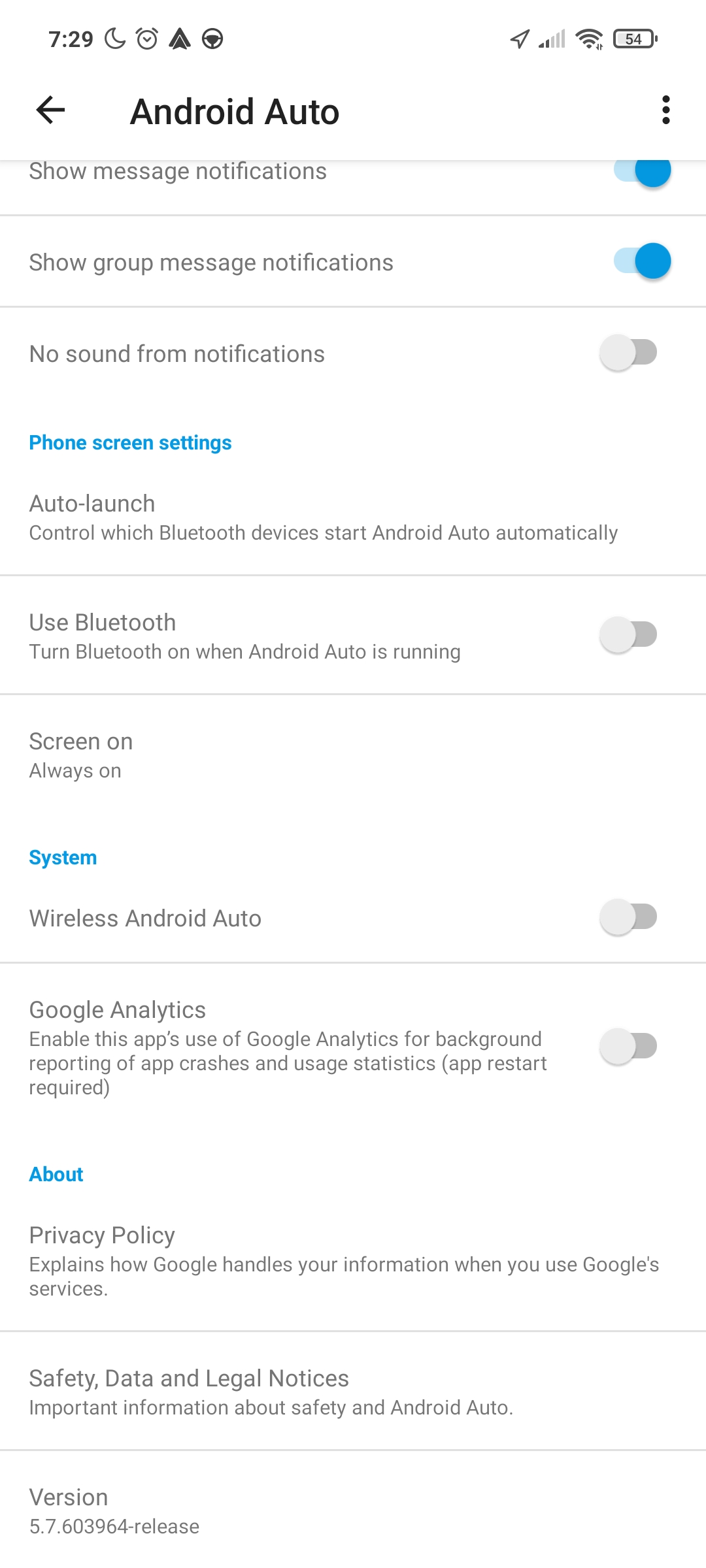
Task: Enable Wireless Android Auto
Action: pos(629,917)
